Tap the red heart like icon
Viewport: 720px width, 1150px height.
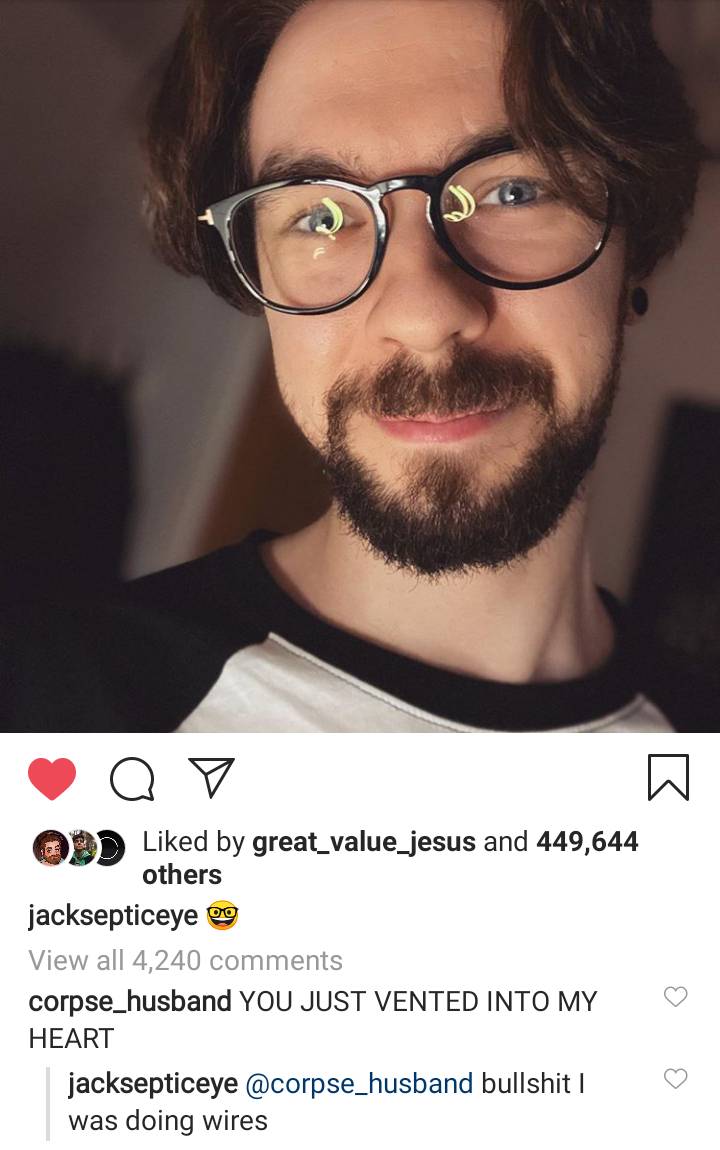point(52,779)
